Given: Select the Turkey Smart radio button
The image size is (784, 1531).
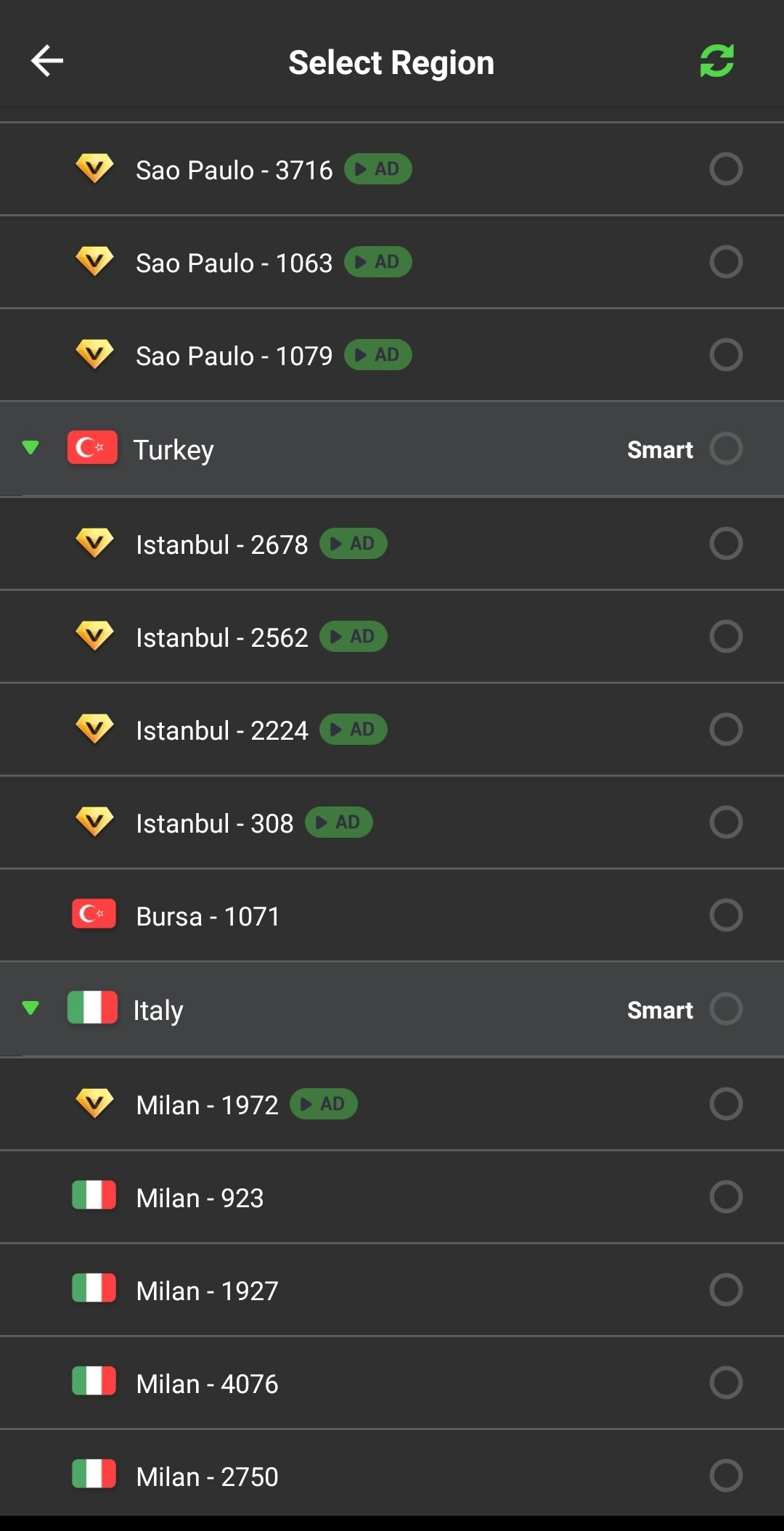Looking at the screenshot, I should (726, 449).
